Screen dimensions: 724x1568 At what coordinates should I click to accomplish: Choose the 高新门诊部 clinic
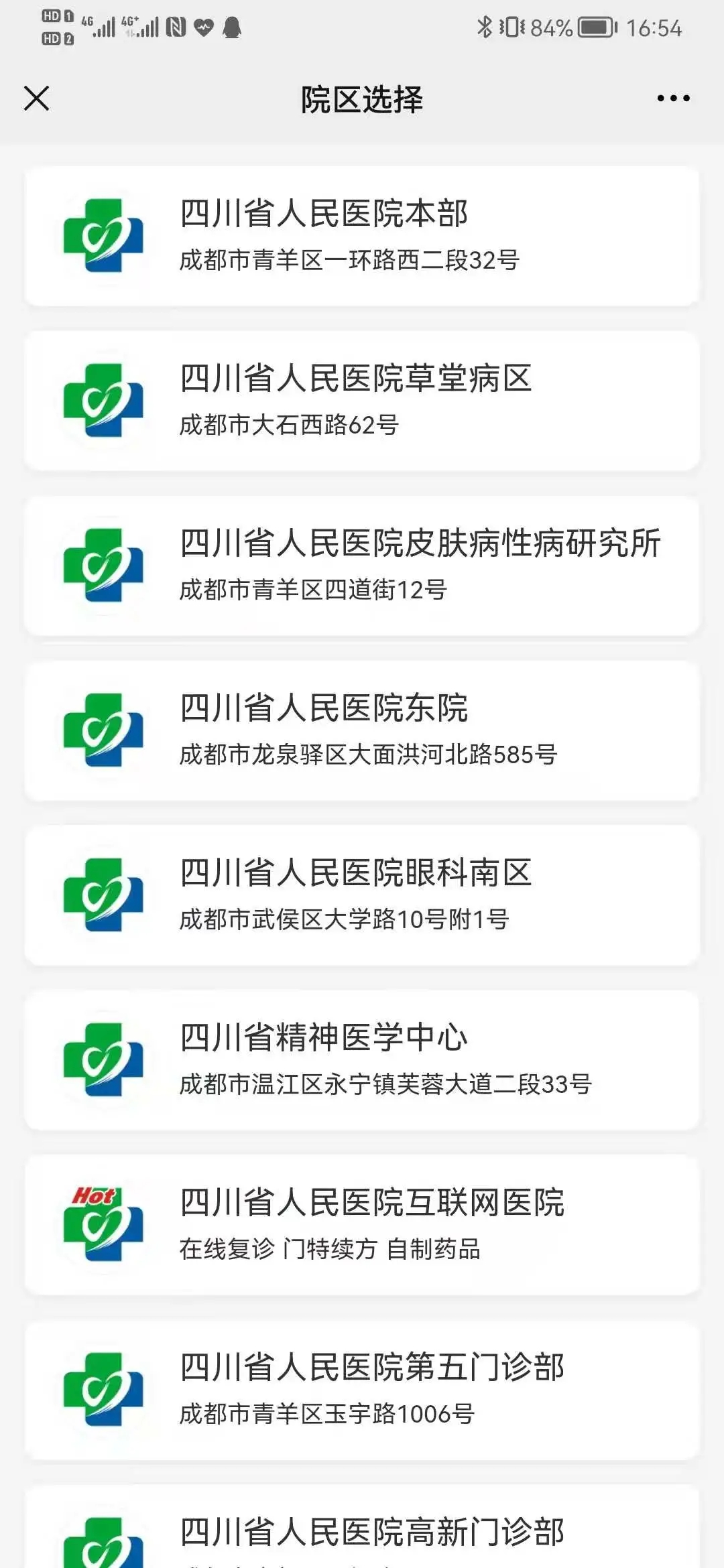(x=362, y=1527)
